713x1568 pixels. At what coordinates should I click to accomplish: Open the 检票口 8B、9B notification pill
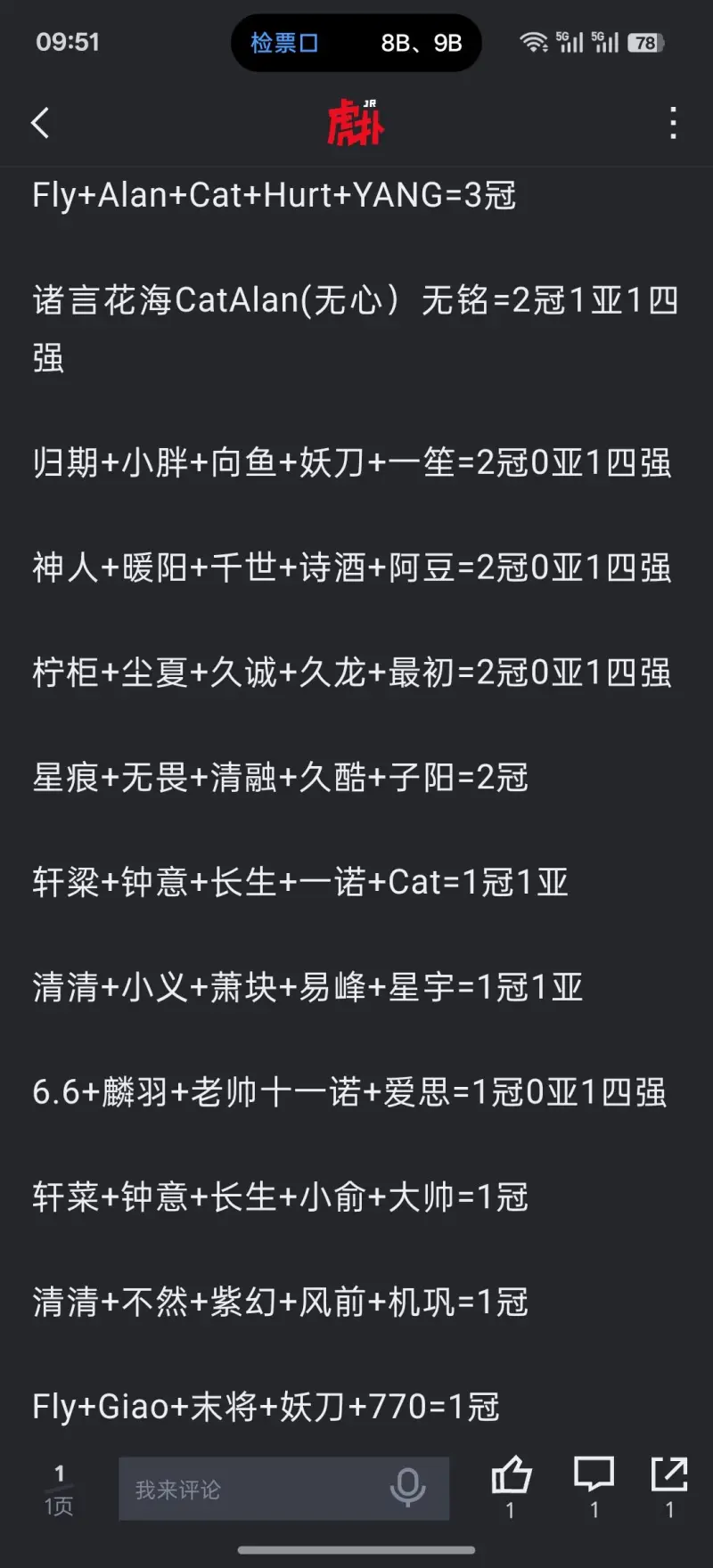356,43
